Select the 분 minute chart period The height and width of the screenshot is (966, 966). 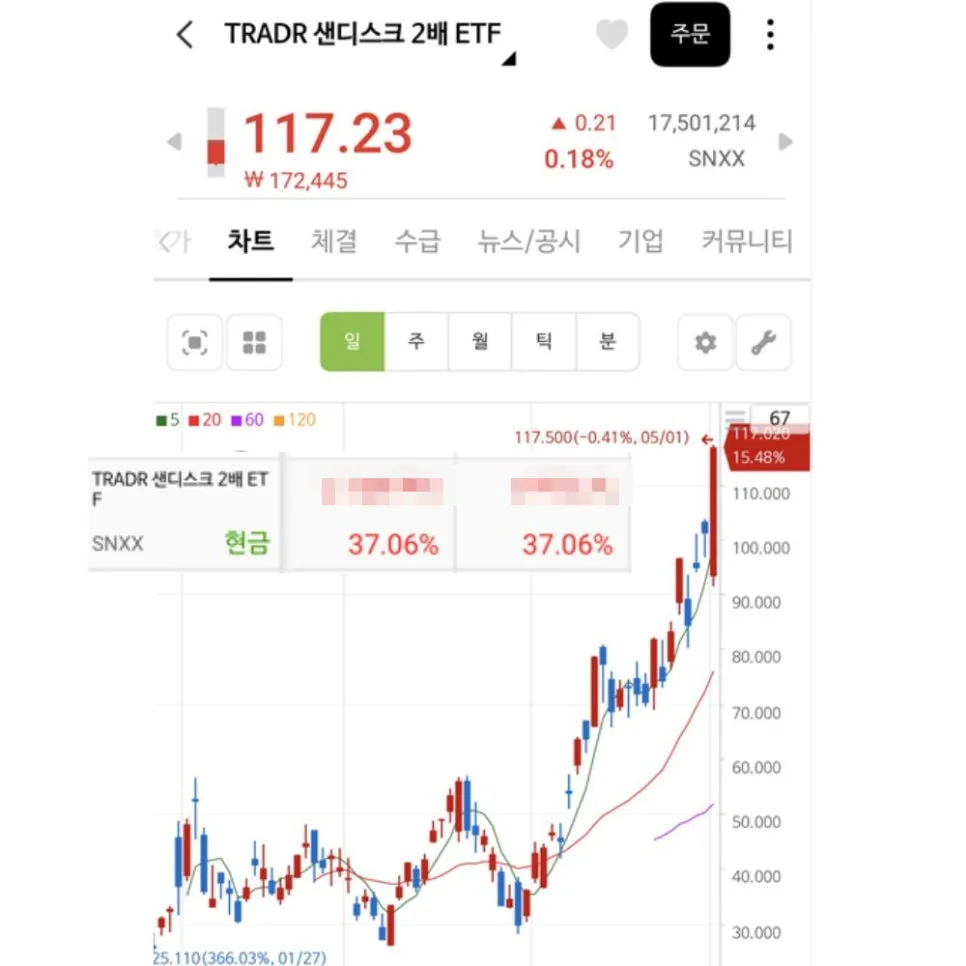click(x=607, y=341)
